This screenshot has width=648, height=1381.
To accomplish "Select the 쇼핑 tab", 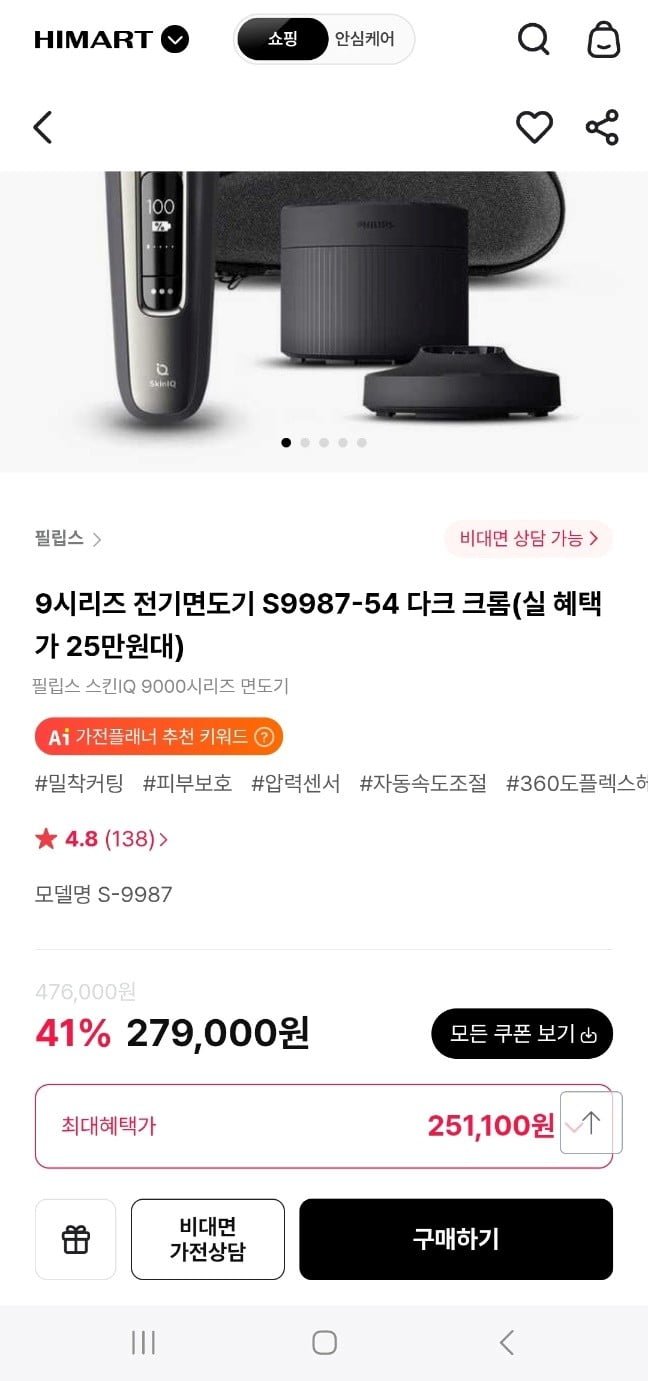I will coord(283,40).
